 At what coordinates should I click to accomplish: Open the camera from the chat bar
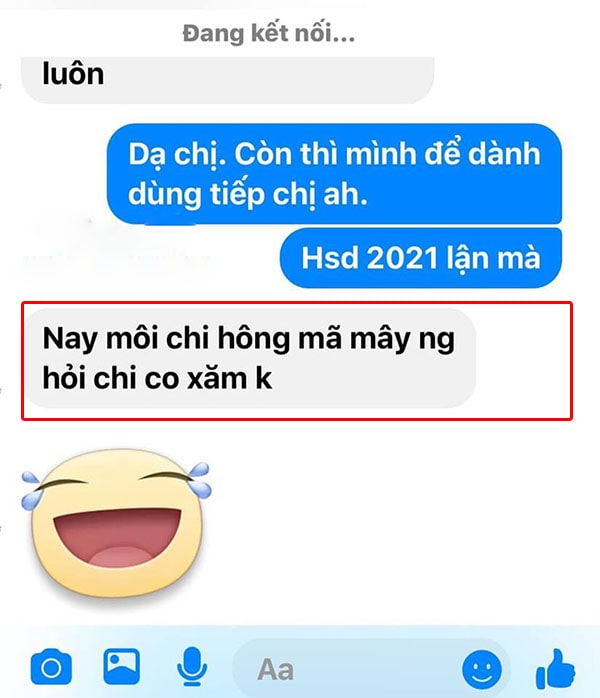(x=51, y=666)
